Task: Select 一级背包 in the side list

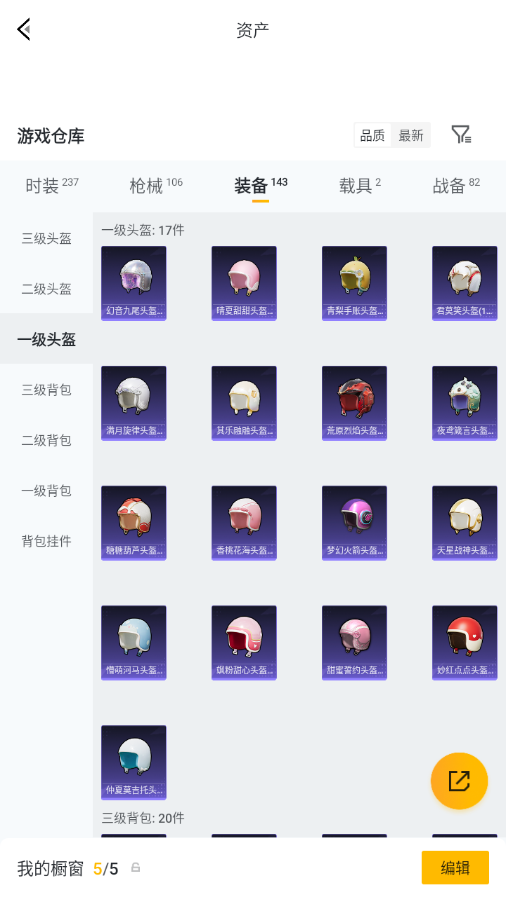Action: click(x=46, y=490)
